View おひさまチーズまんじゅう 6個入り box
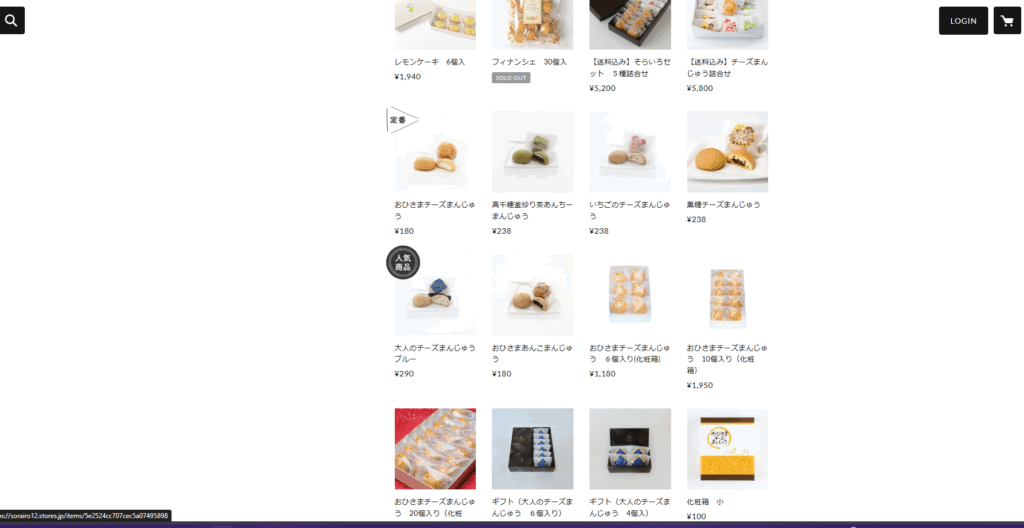This screenshot has width=1024, height=528. 630,296
